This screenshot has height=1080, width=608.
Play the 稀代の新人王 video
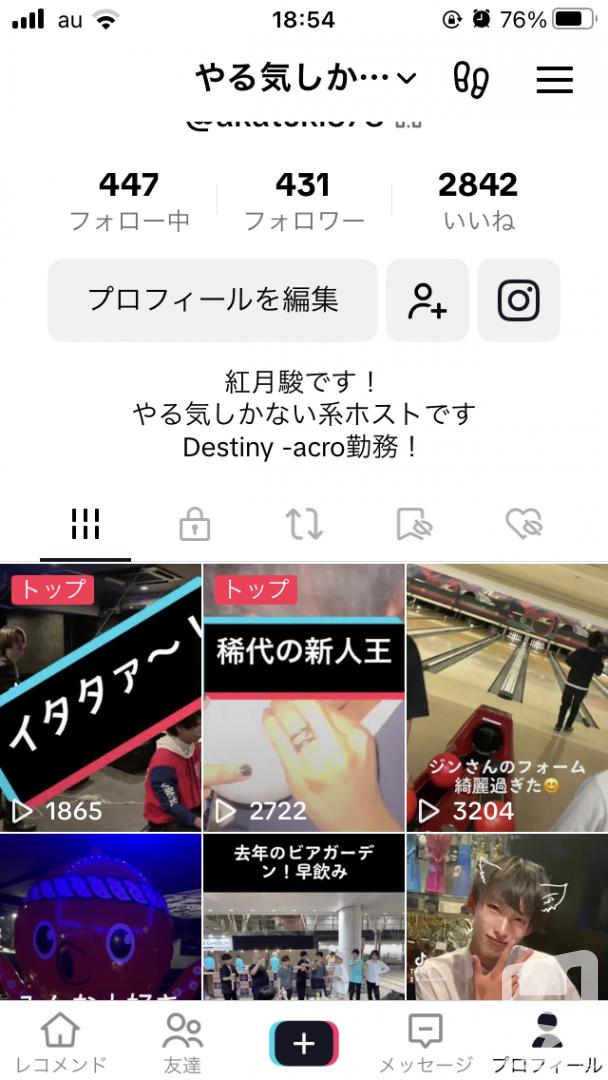(x=304, y=698)
